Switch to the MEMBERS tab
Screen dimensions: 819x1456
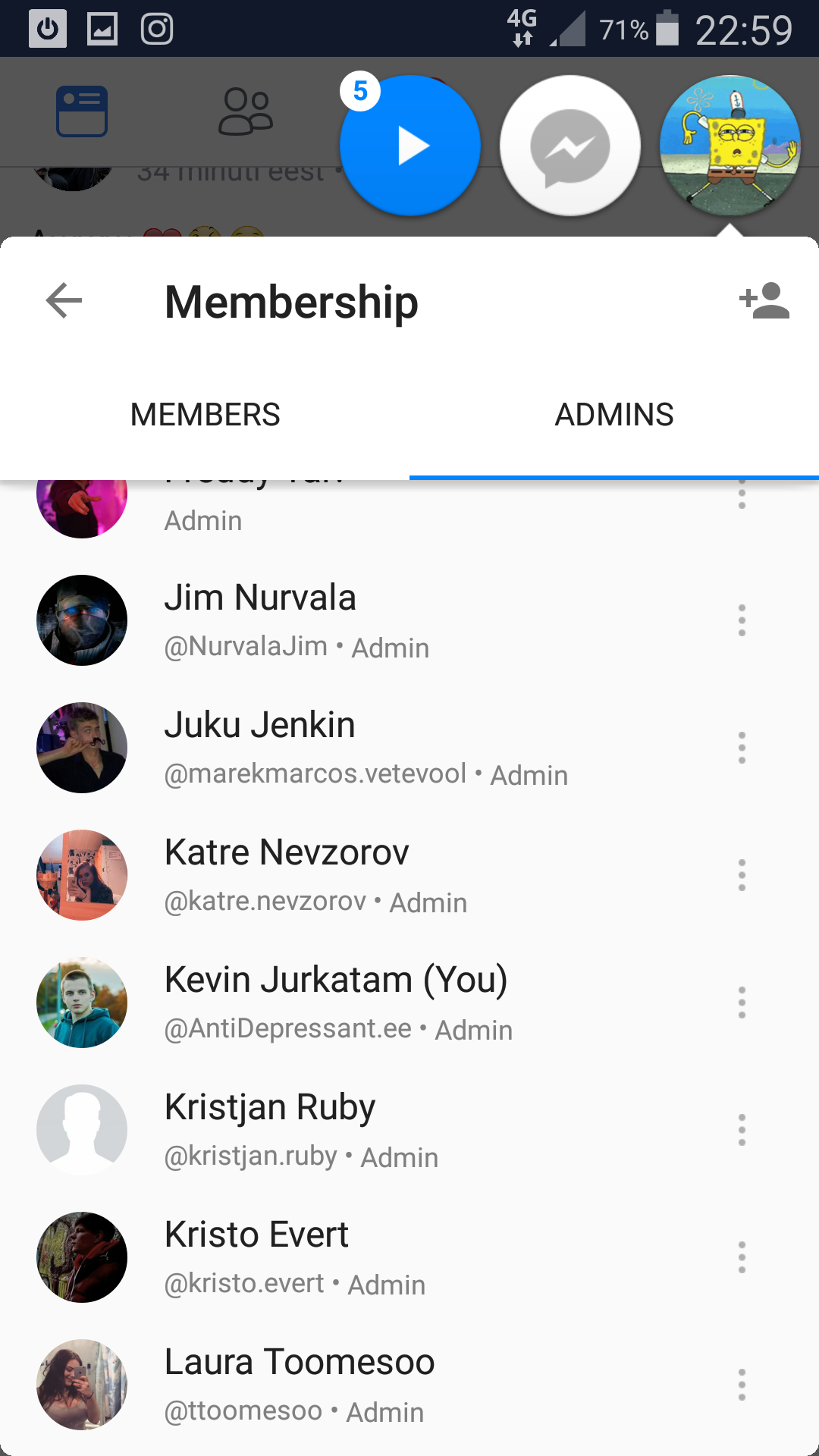[x=205, y=415]
